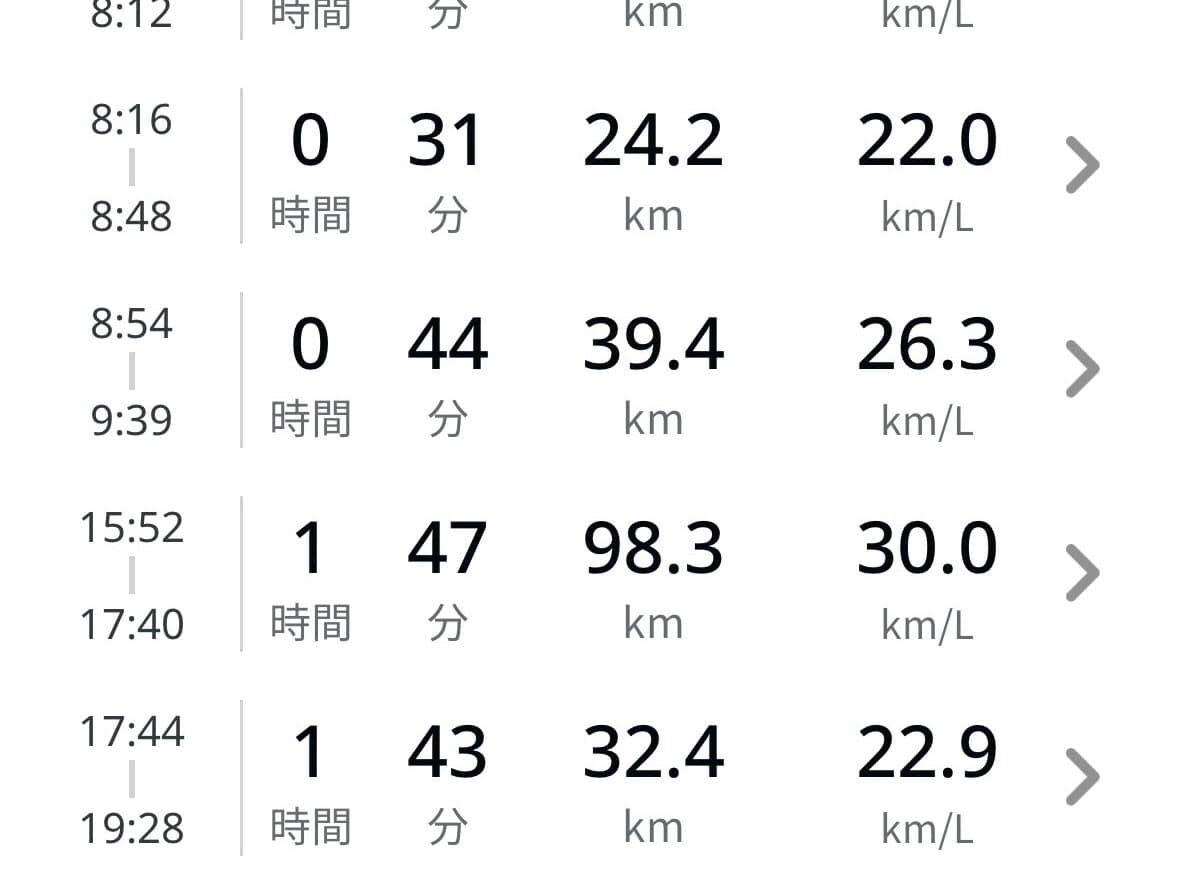
Task: Open the 17:44–19:28 trip of 32.4 km
Action: pos(1081,778)
